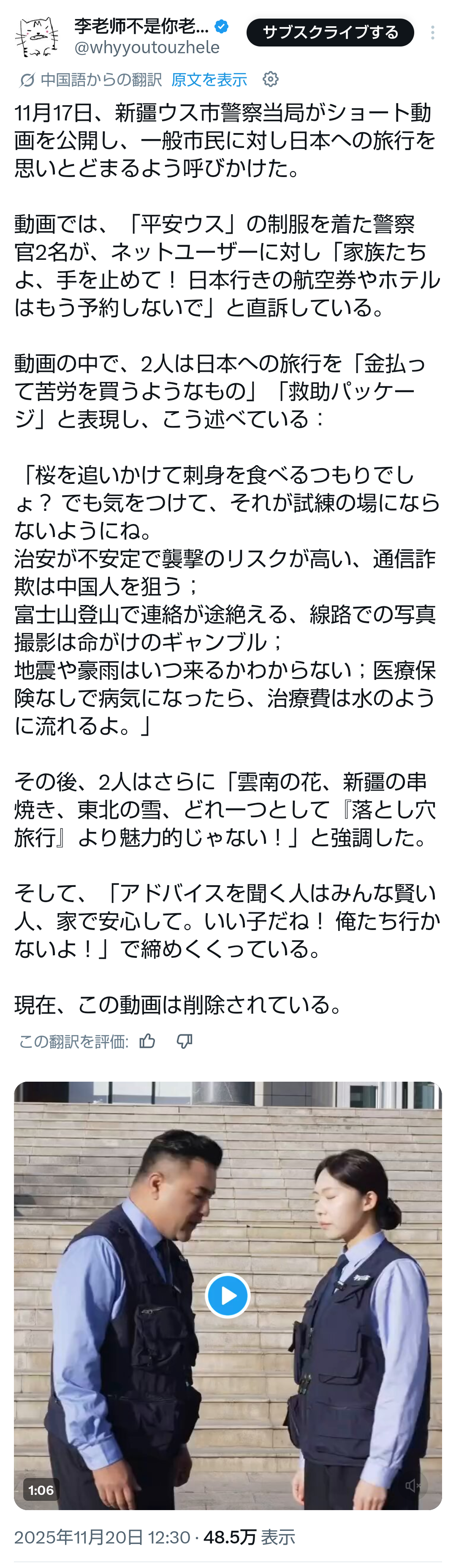Image resolution: width=456 pixels, height=1568 pixels.
Task: Open the author's cat profile avatar
Action: click(37, 36)
